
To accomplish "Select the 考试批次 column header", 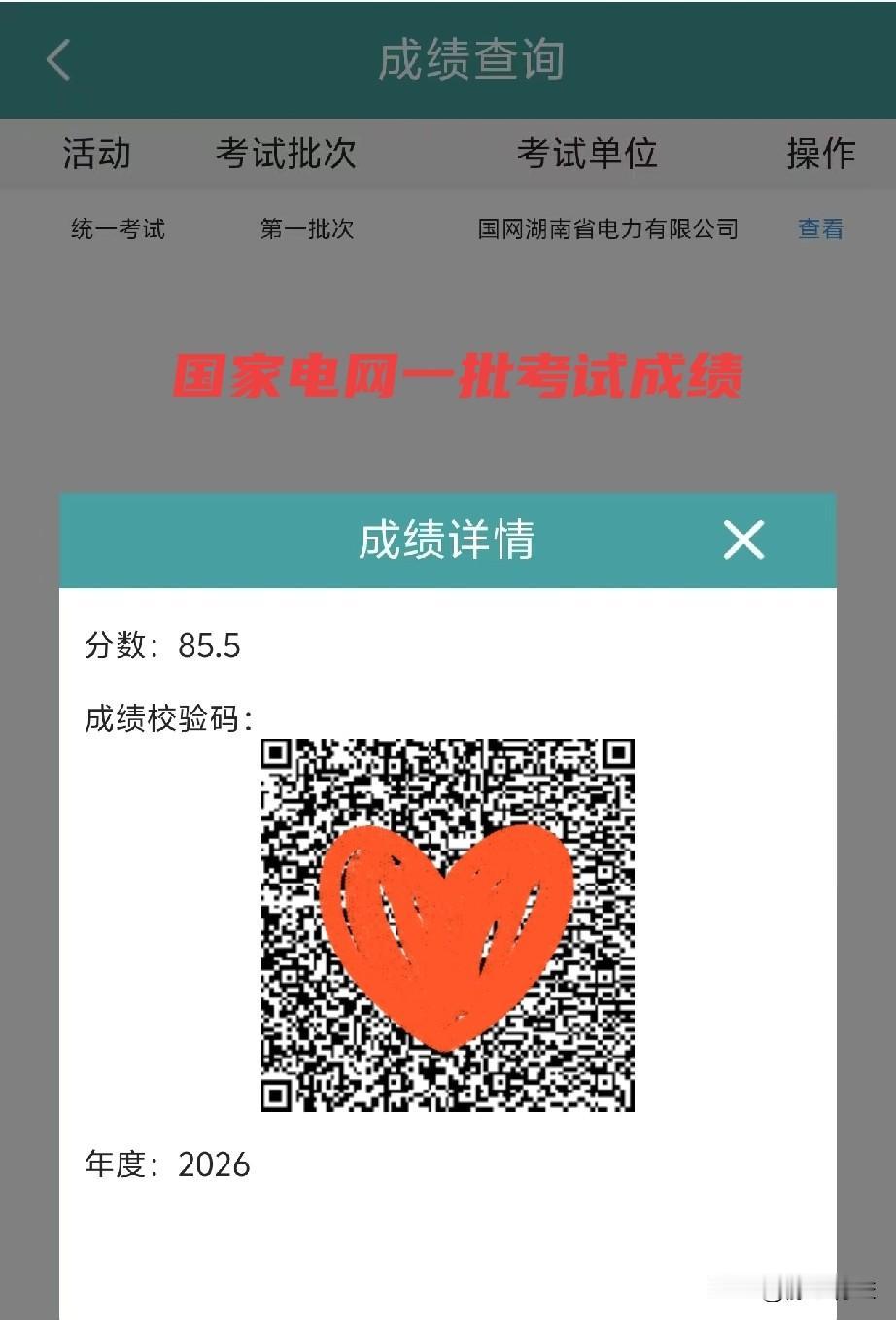I will point(285,154).
